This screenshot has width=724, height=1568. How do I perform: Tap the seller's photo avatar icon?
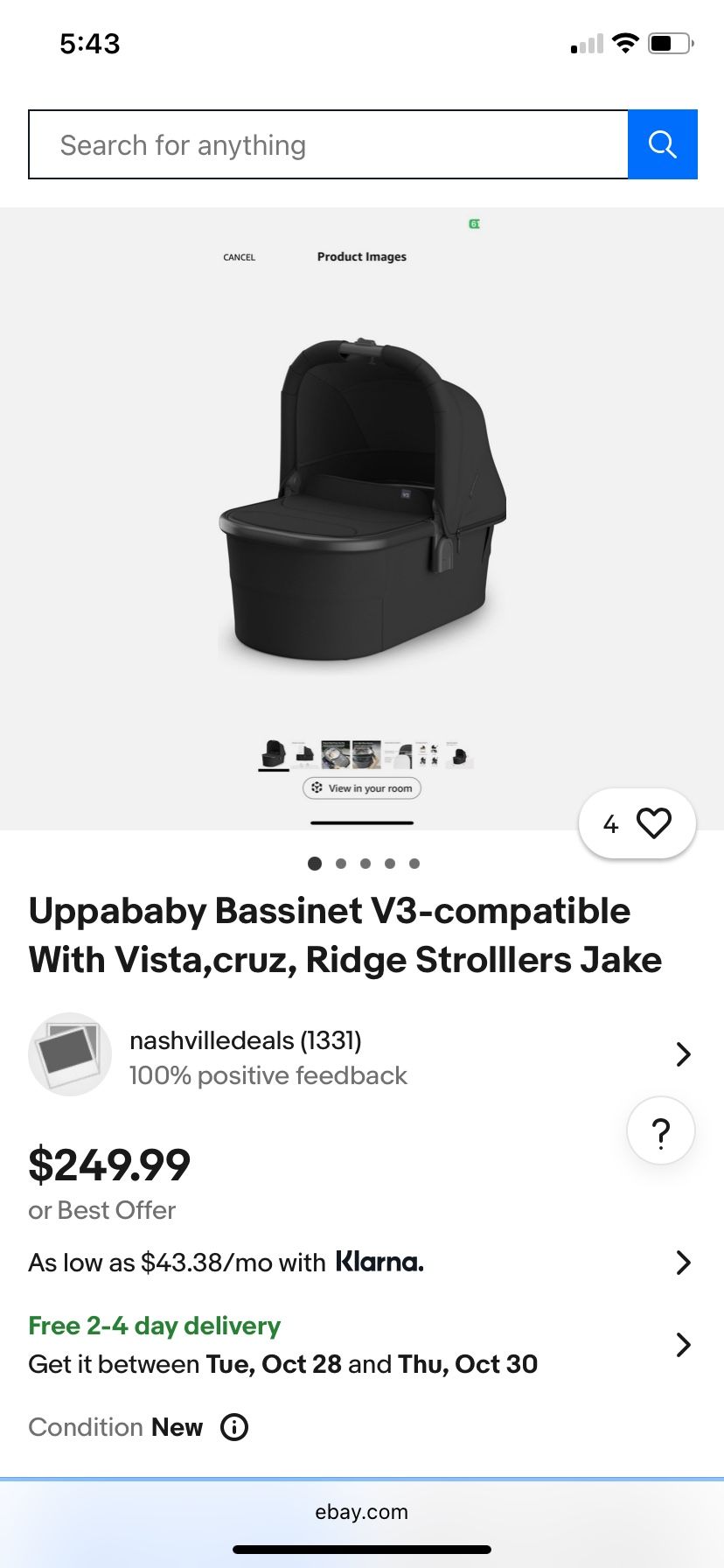tap(70, 1053)
